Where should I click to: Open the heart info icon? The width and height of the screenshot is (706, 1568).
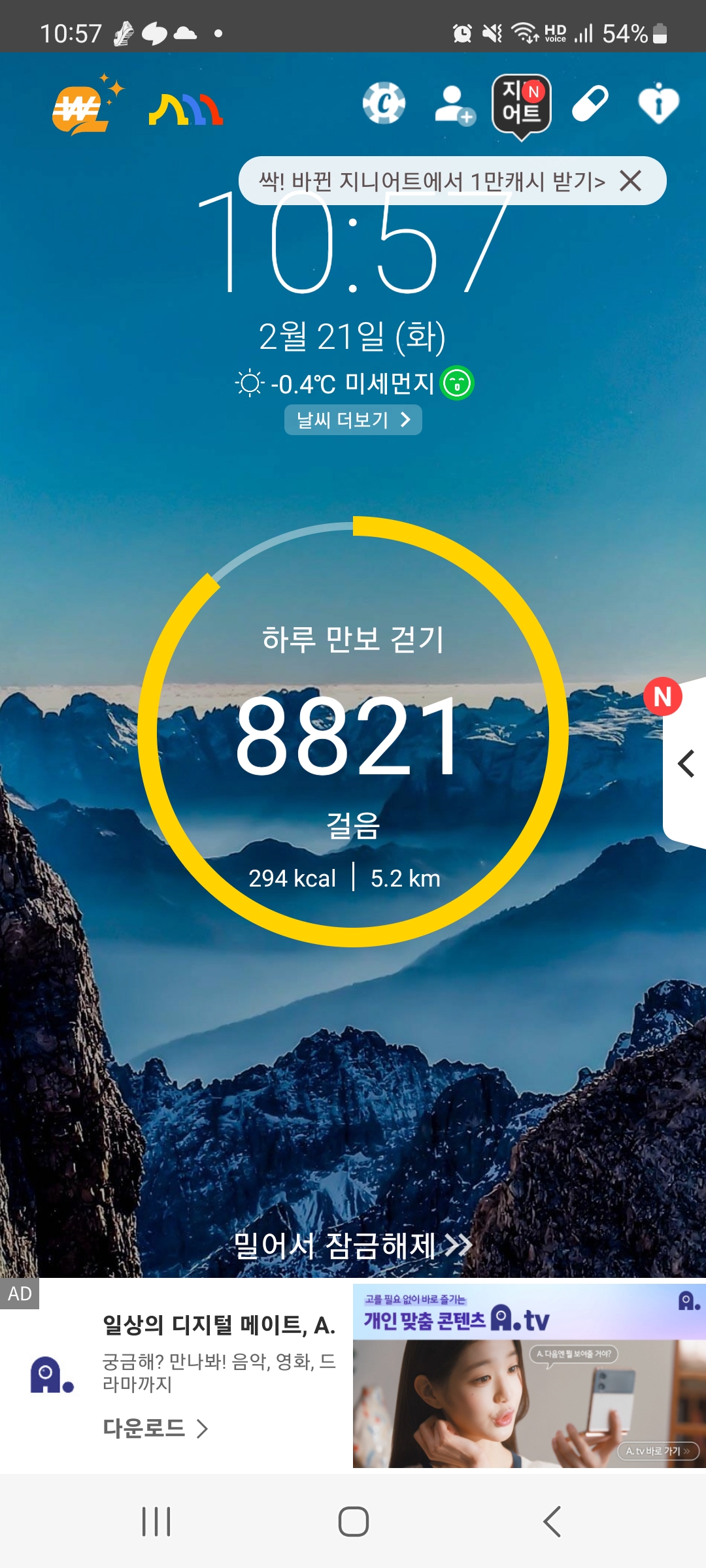658,103
